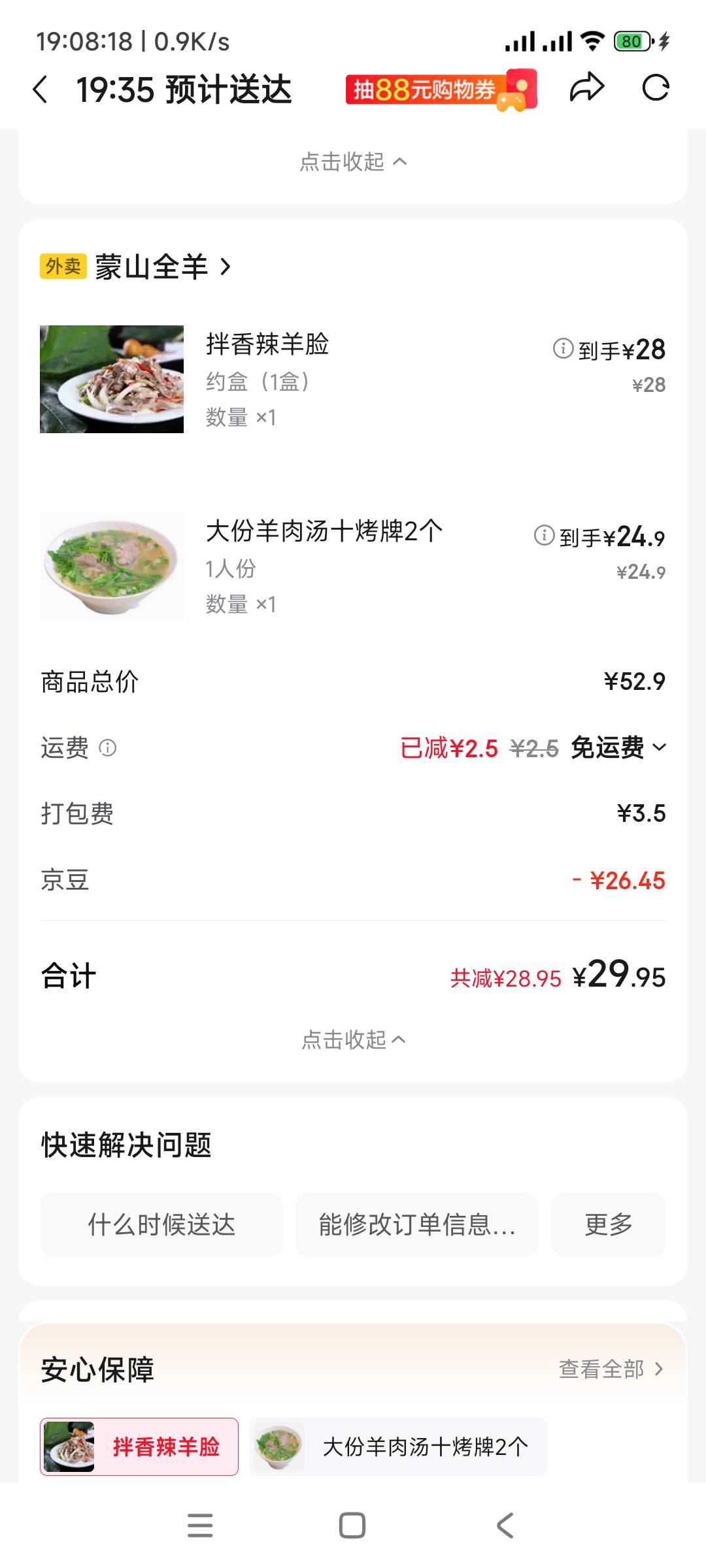
Task: Go to the system home screen
Action: pos(352,1526)
